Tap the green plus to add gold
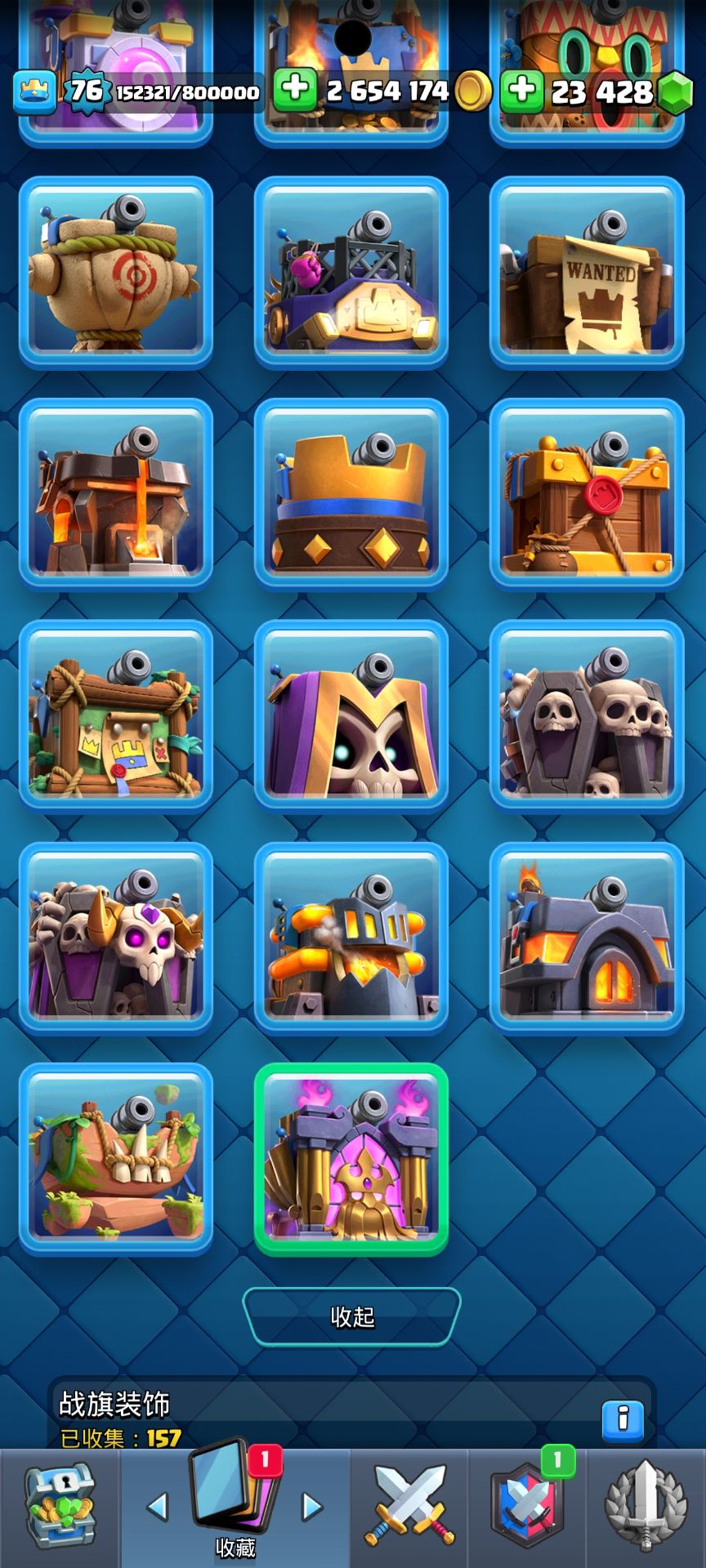706x1568 pixels. [295, 89]
